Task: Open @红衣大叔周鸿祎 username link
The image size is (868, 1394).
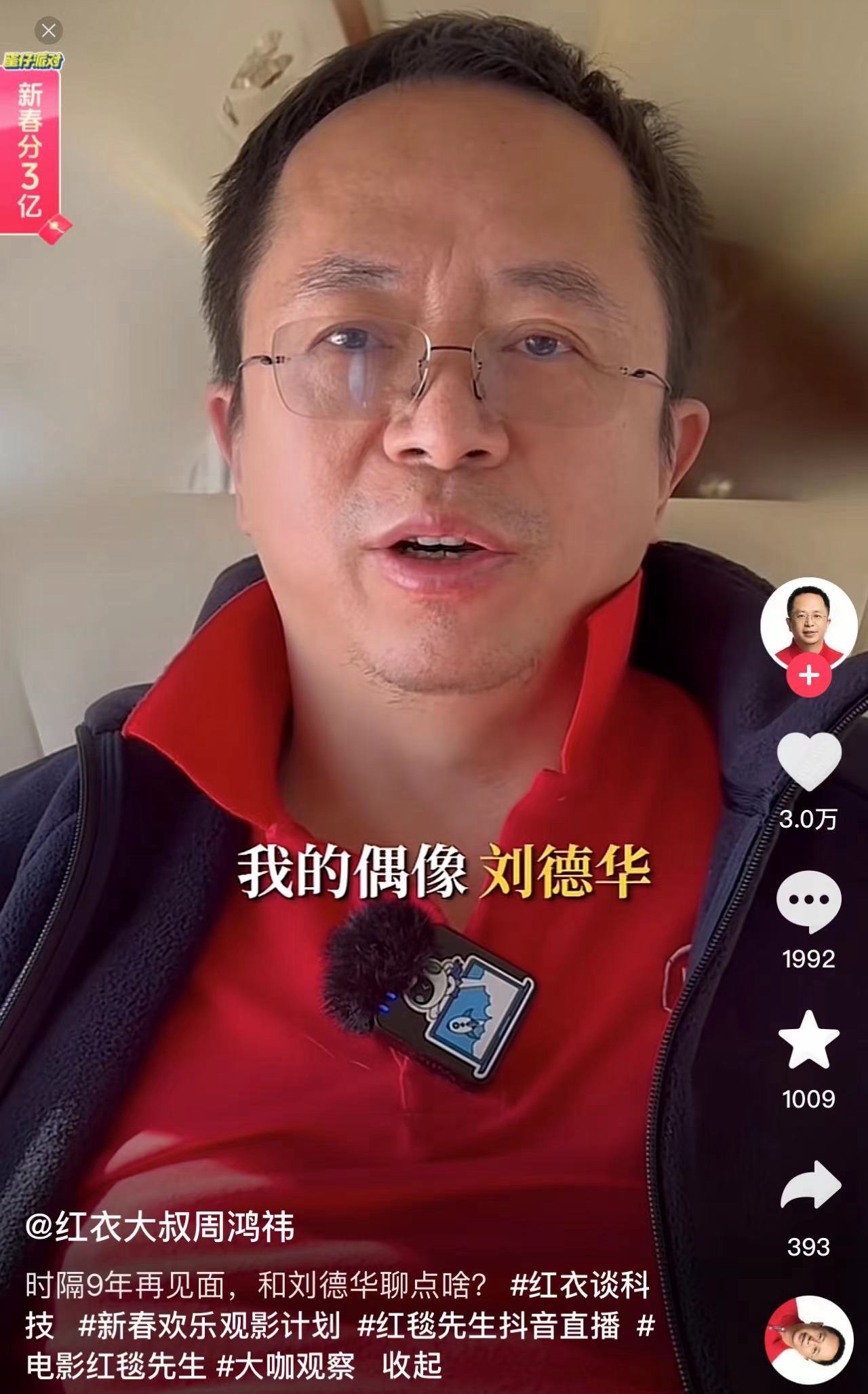Action: [x=160, y=1226]
